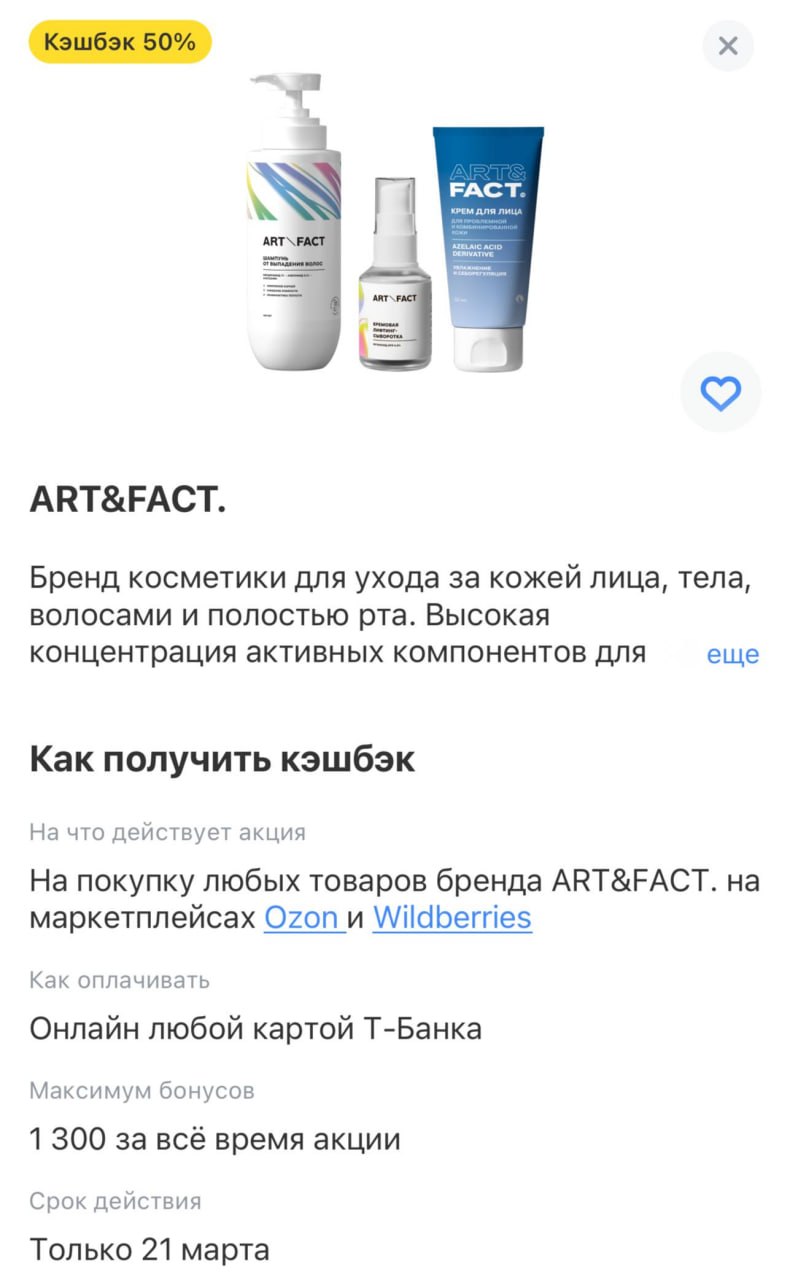
Task: Expand the description with "еще"
Action: (732, 655)
